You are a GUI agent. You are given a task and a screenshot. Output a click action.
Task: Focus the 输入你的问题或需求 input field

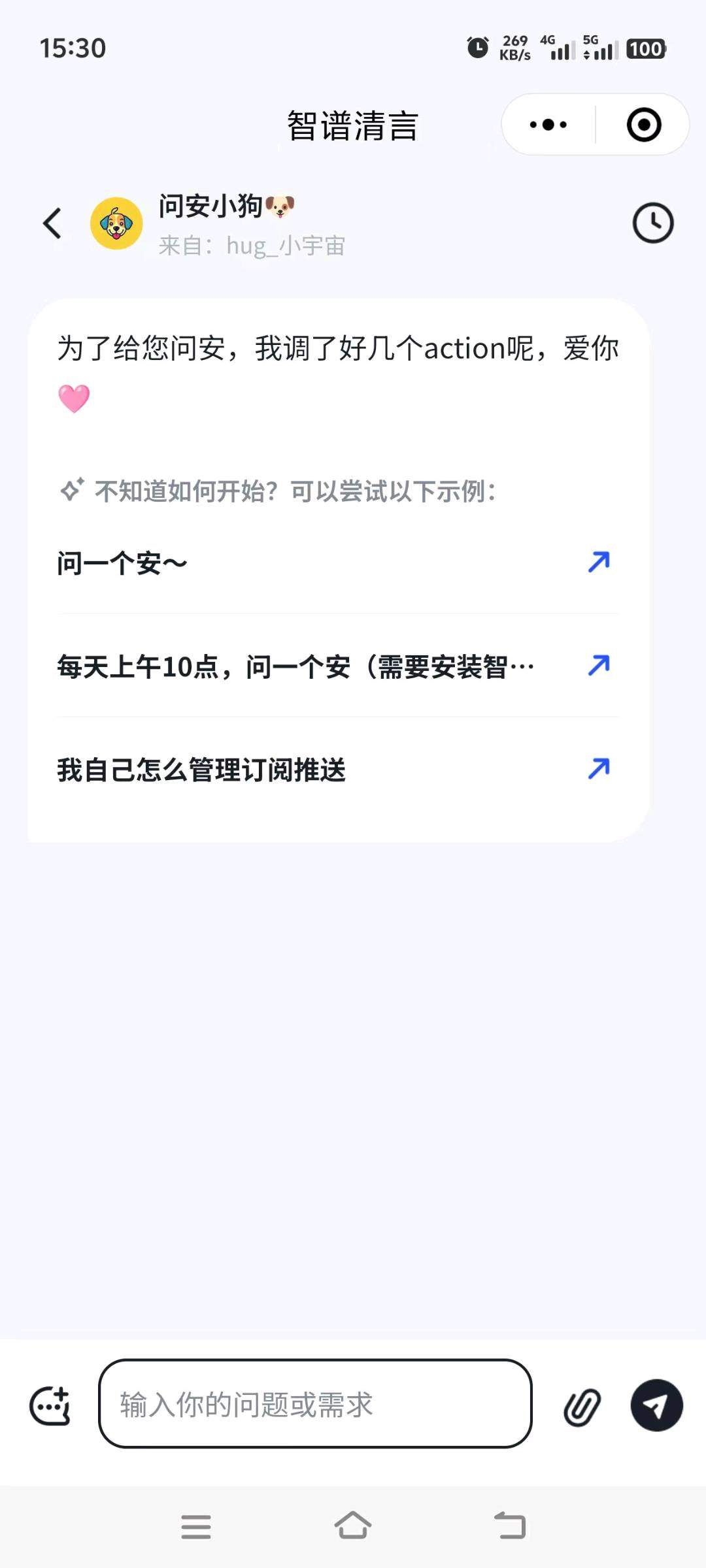[315, 1403]
